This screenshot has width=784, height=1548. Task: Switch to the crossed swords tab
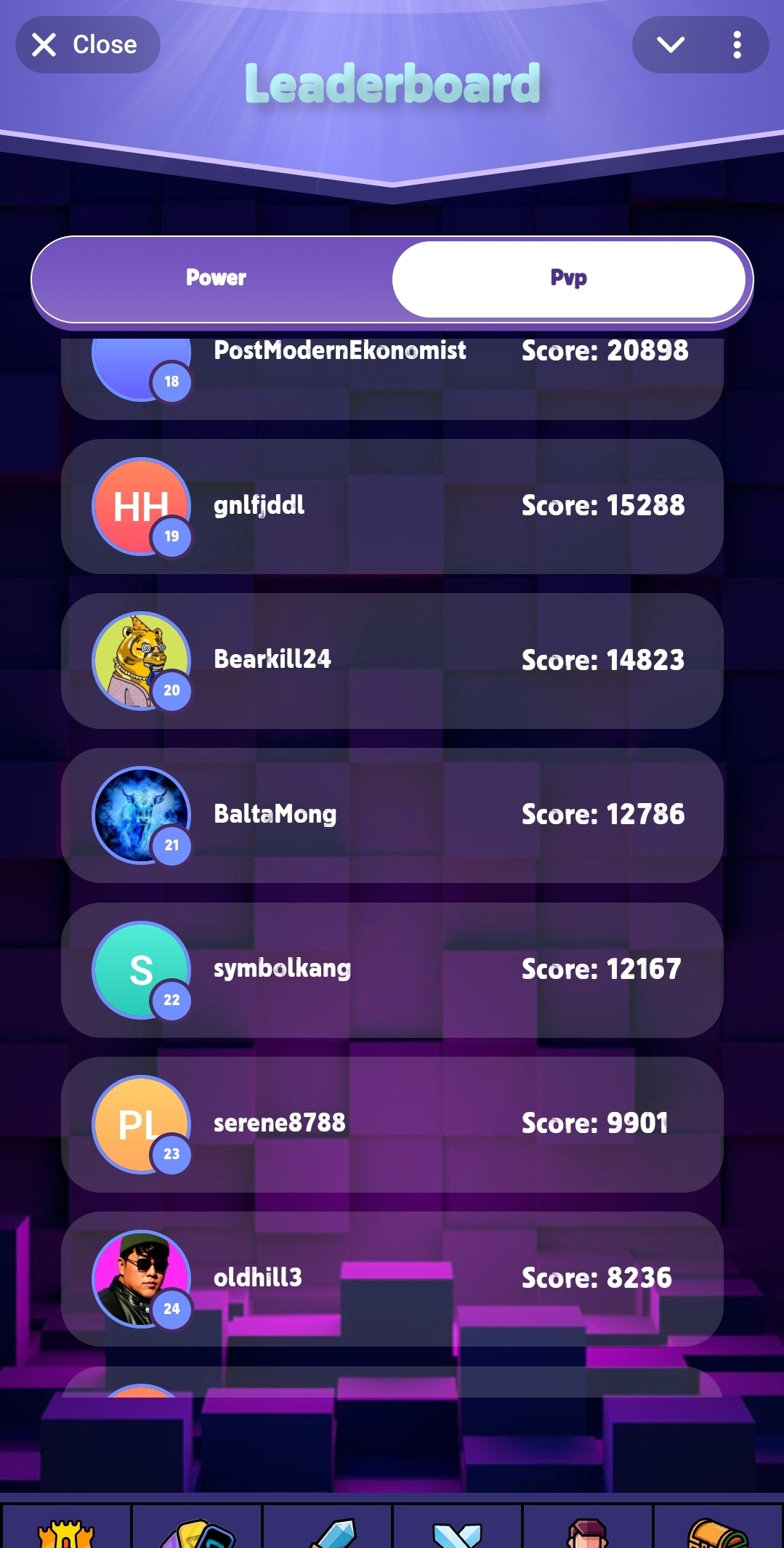(458, 1530)
